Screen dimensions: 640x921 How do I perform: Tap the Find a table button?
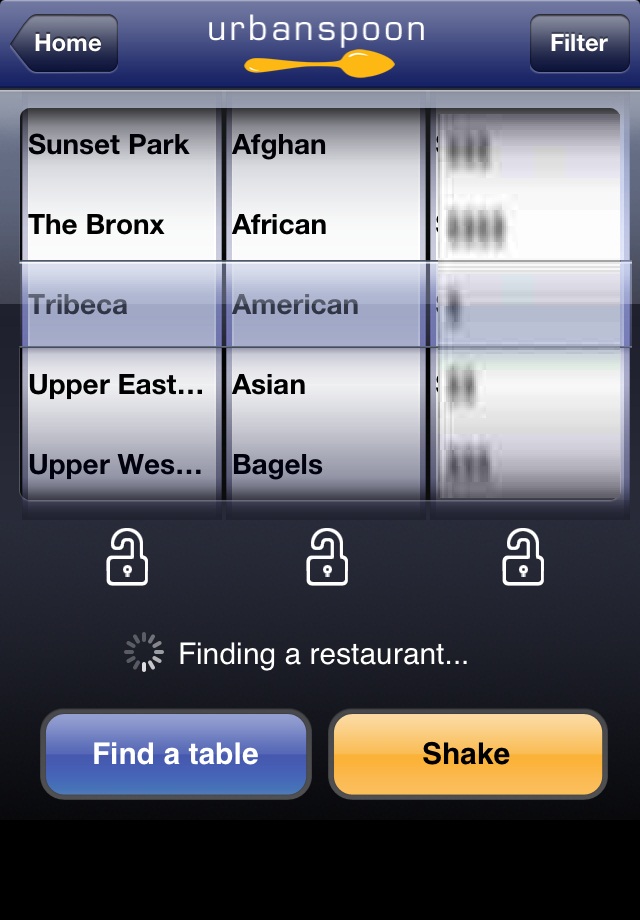176,754
